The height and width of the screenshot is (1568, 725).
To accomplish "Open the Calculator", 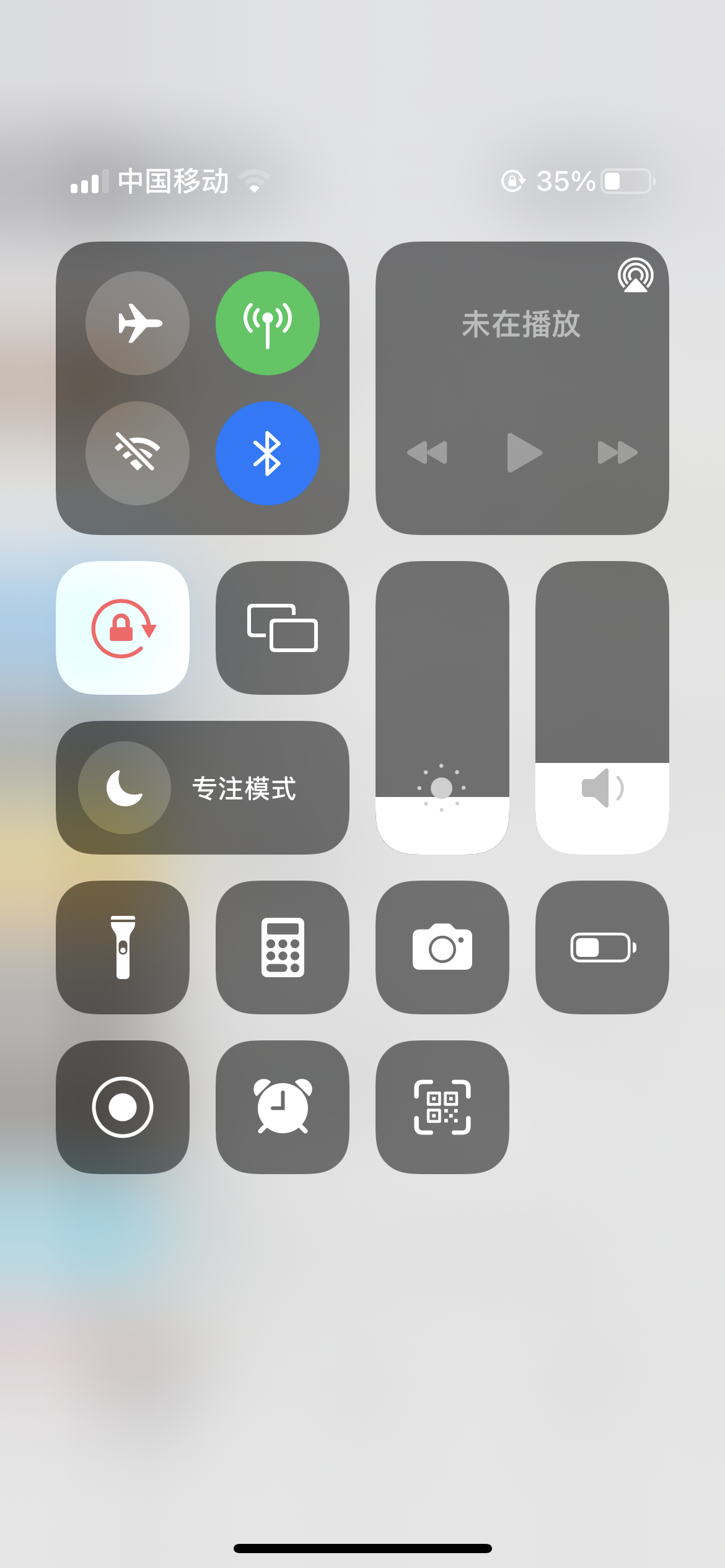I will (283, 947).
